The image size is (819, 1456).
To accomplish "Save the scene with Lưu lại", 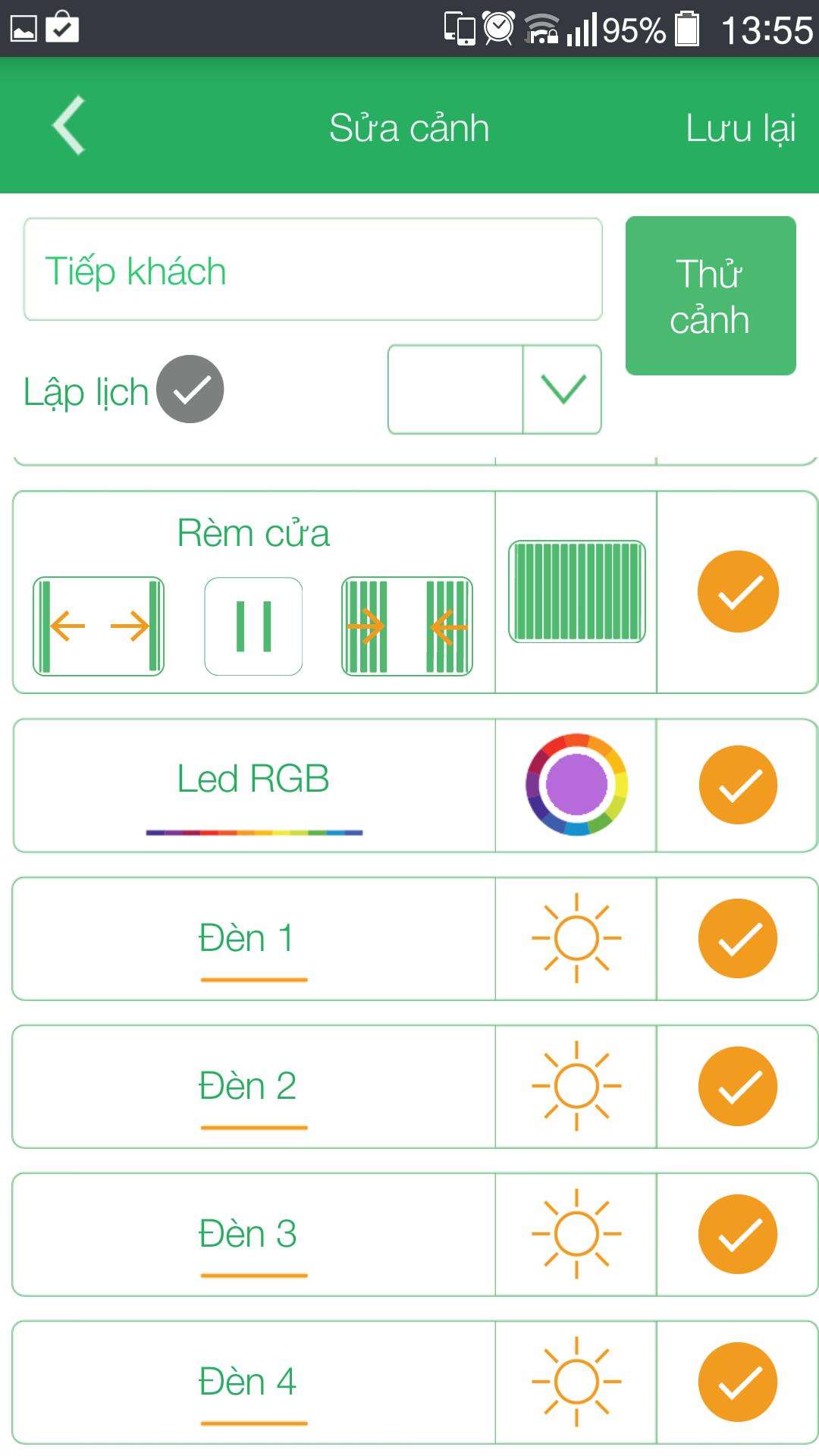I will tap(741, 127).
